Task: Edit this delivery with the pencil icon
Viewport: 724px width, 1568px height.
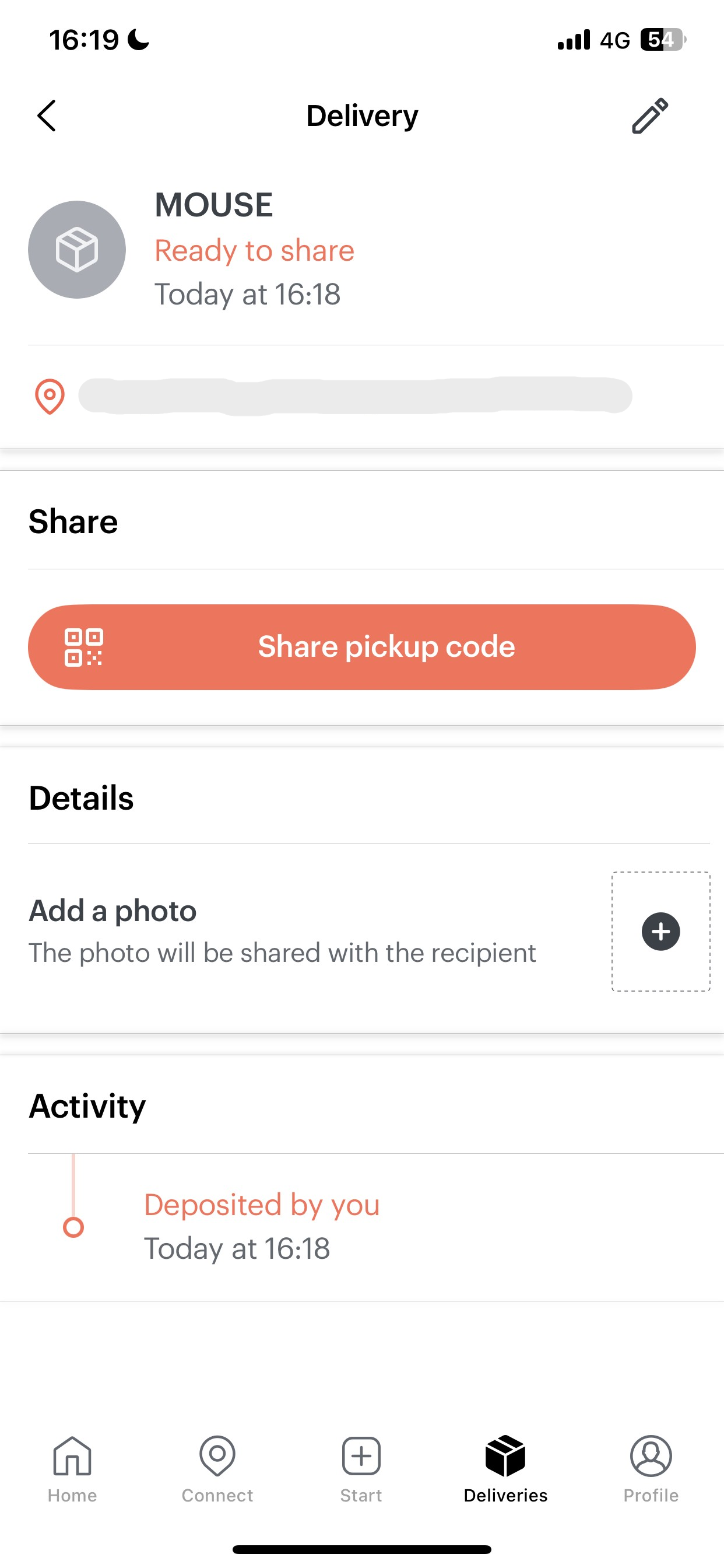Action: coord(650,116)
